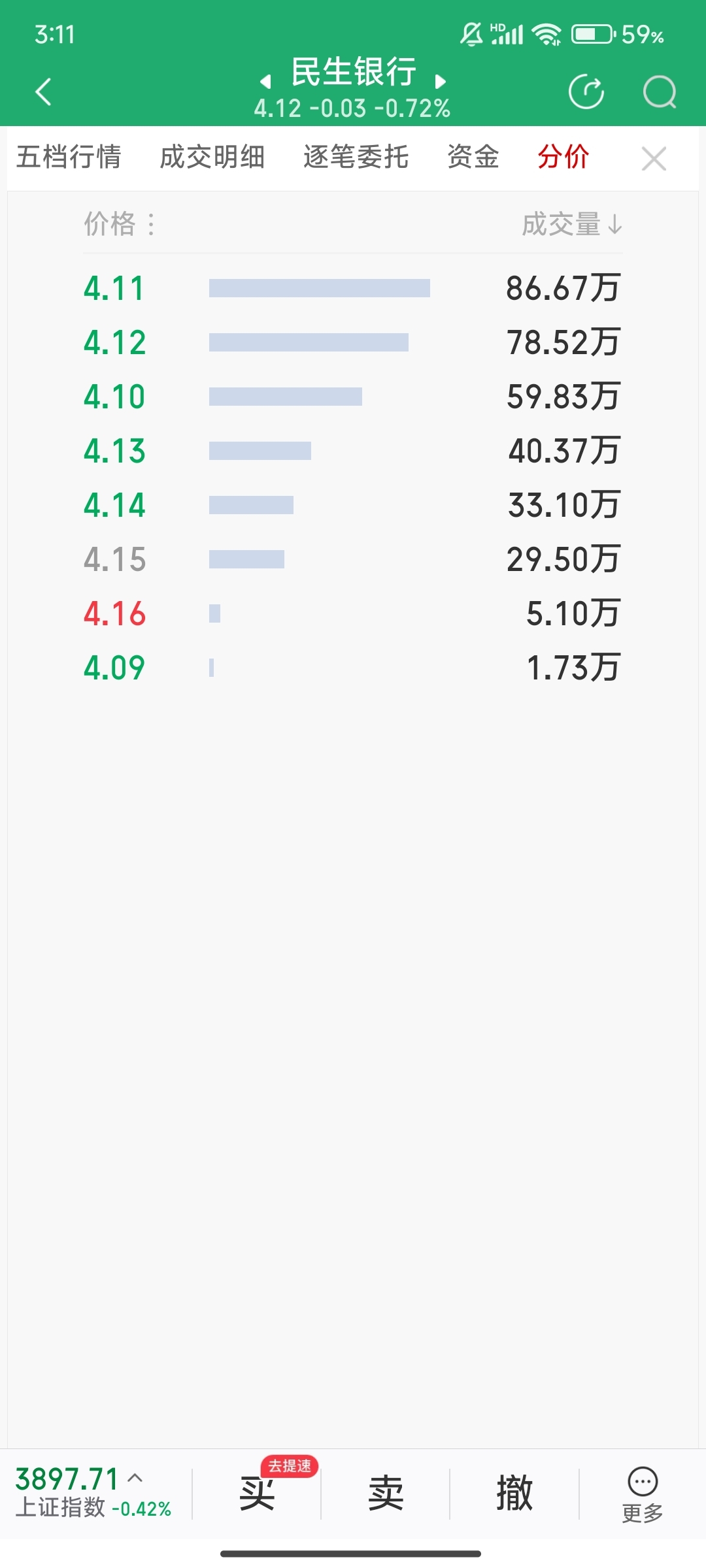Viewport: 706px width, 1568px height.
Task: Refresh the 民生银行 quote
Action: 586,91
